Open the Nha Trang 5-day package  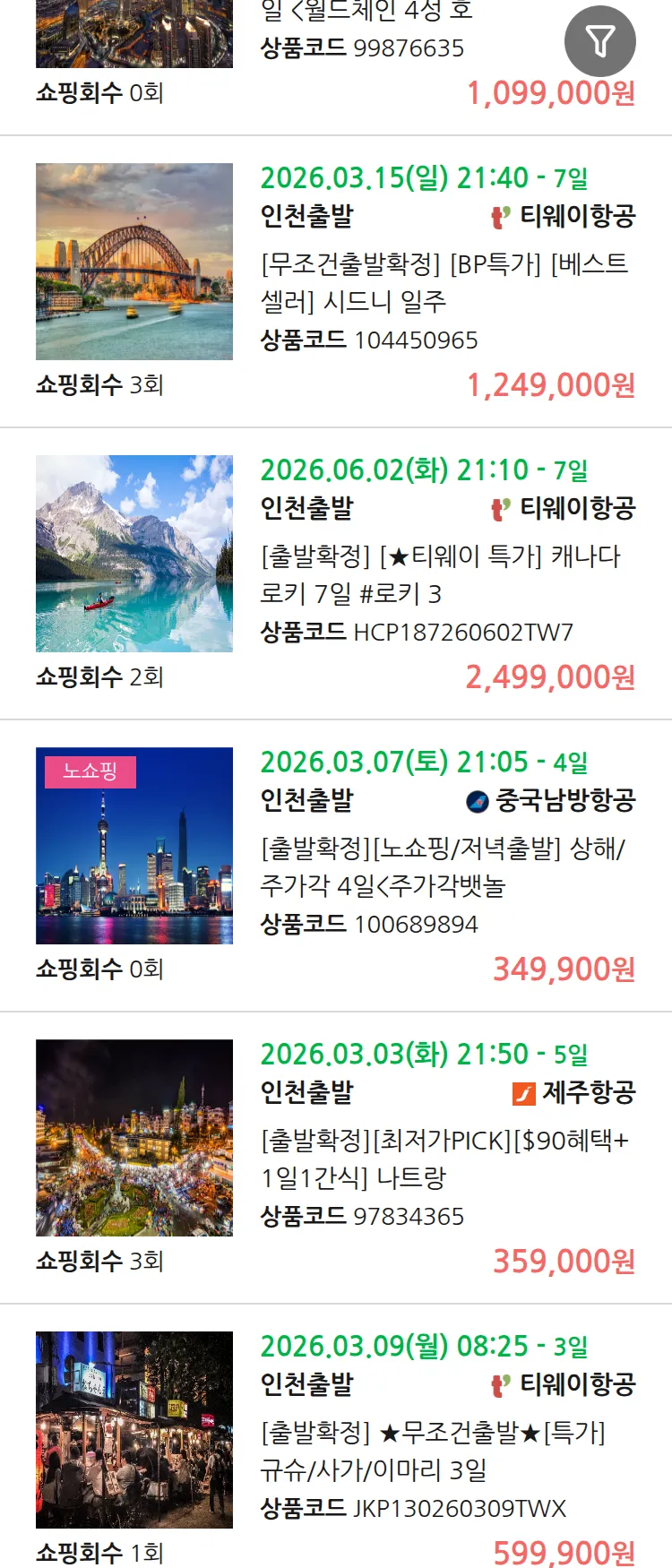(444, 1159)
